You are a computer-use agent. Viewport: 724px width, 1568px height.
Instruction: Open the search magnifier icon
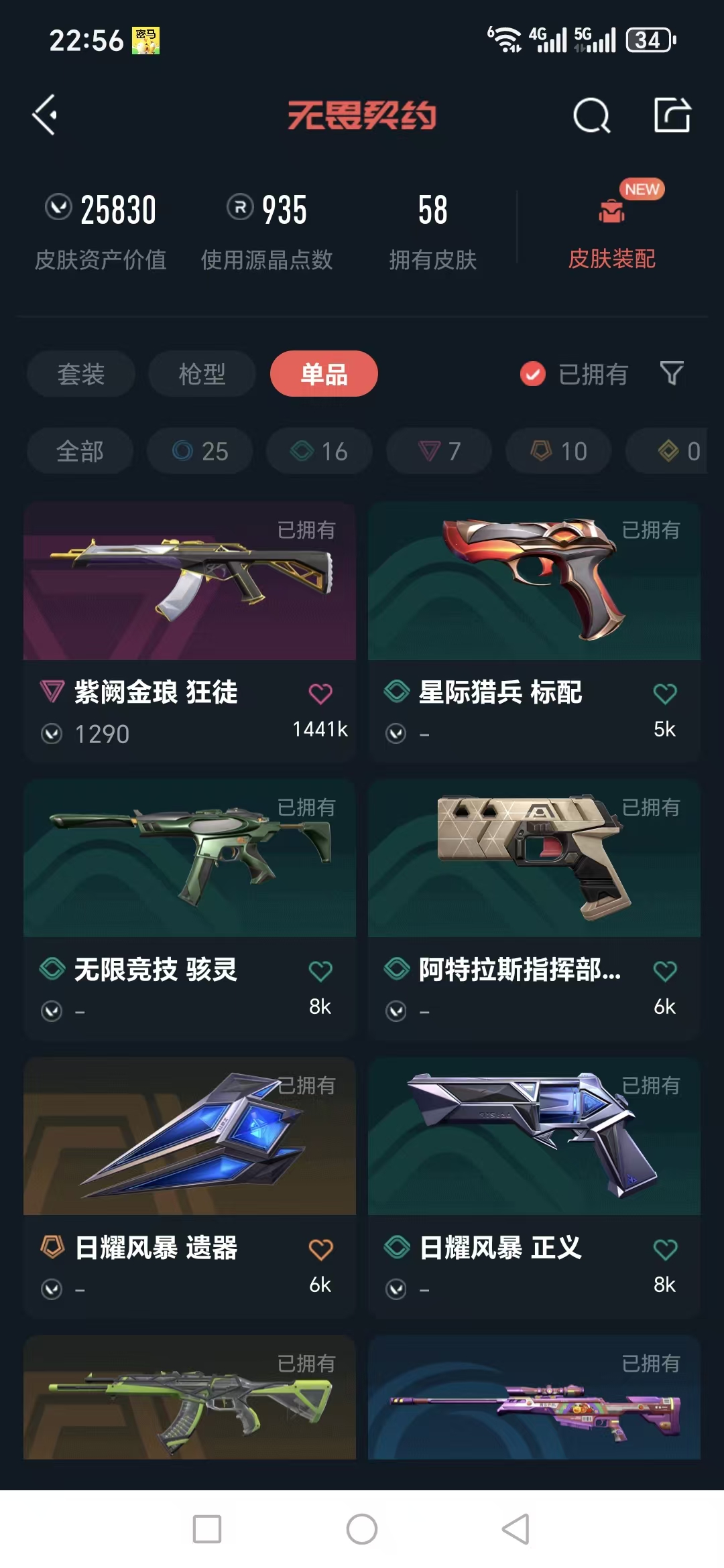point(591,116)
